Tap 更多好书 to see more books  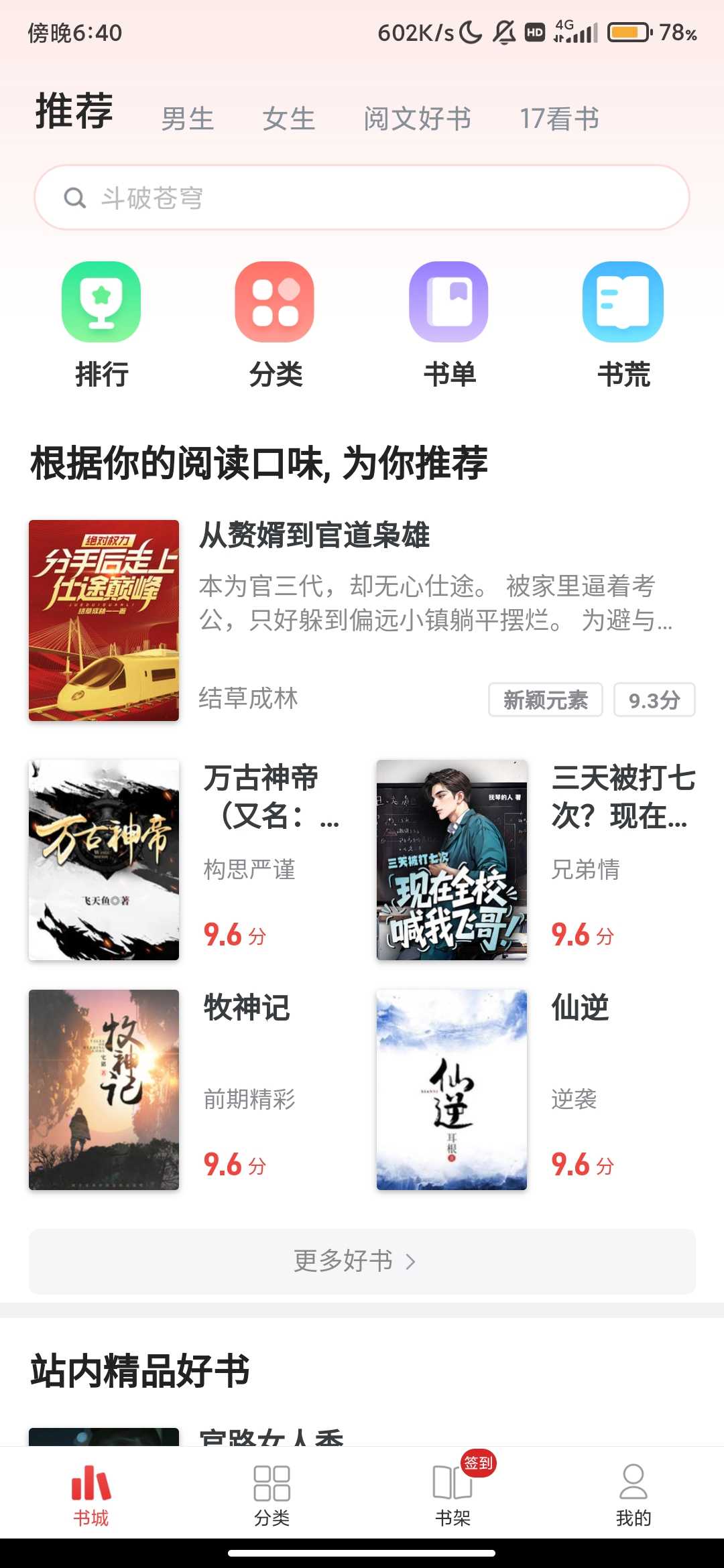click(x=362, y=1261)
